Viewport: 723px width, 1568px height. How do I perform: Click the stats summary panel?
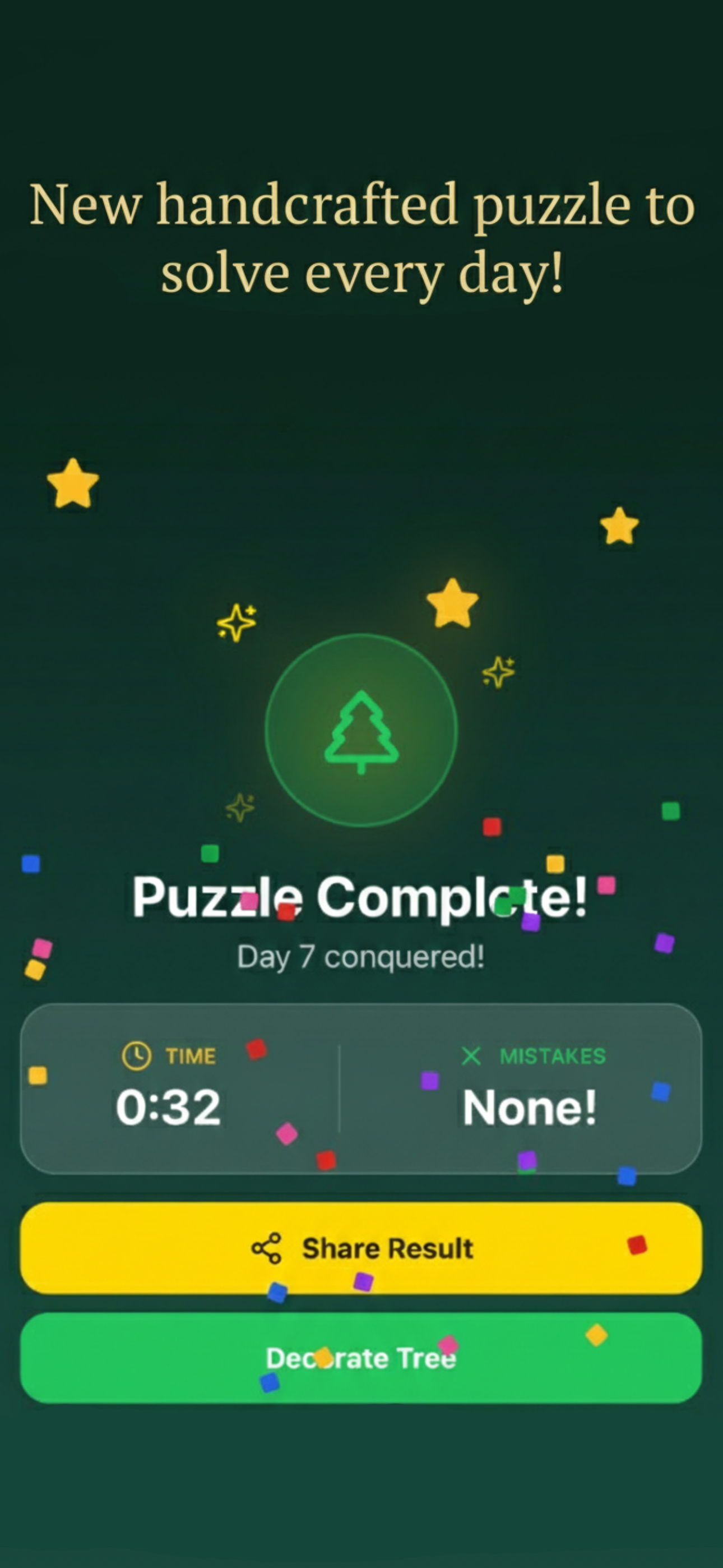pos(361,1090)
